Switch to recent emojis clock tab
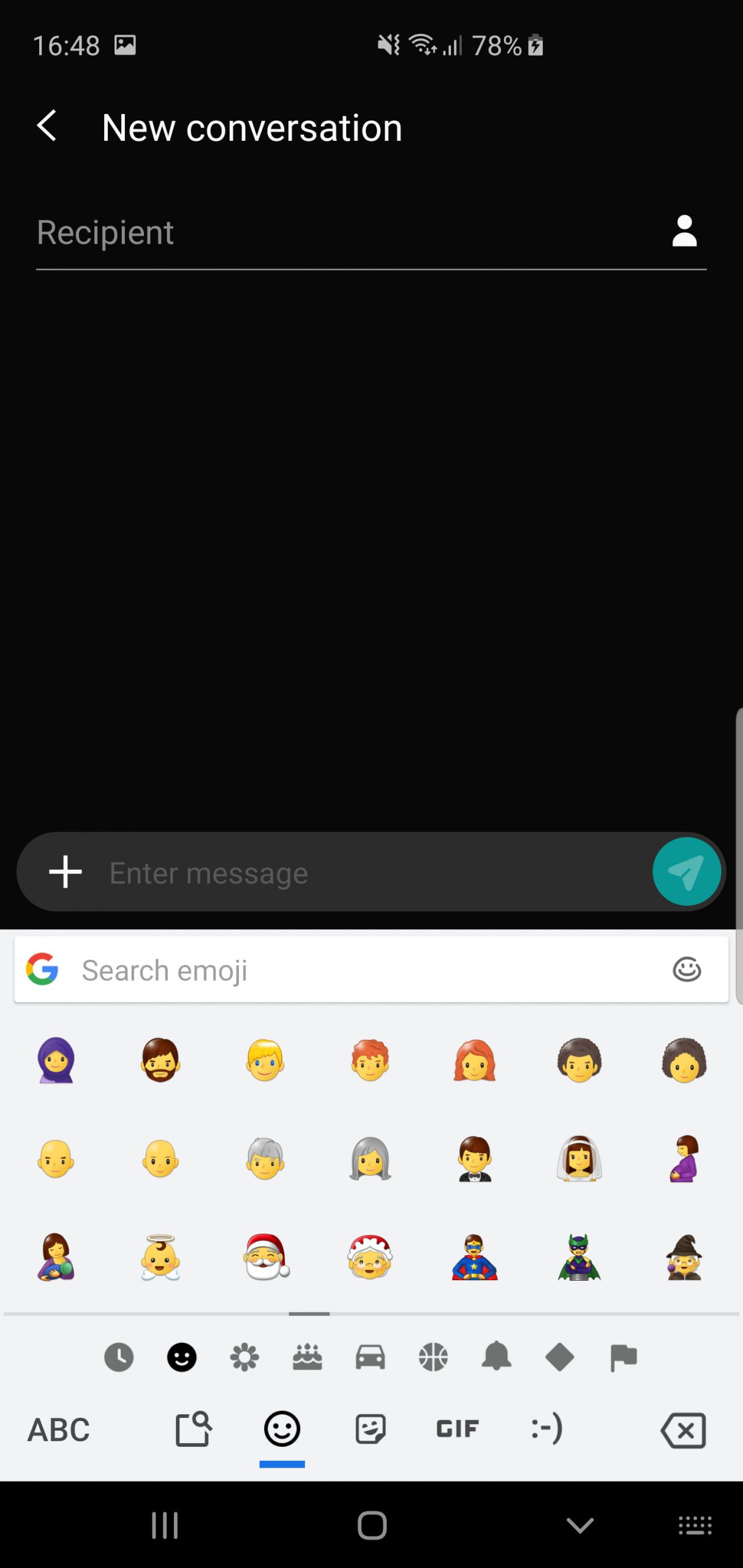Screen dimensions: 743x1568 pos(119,1357)
